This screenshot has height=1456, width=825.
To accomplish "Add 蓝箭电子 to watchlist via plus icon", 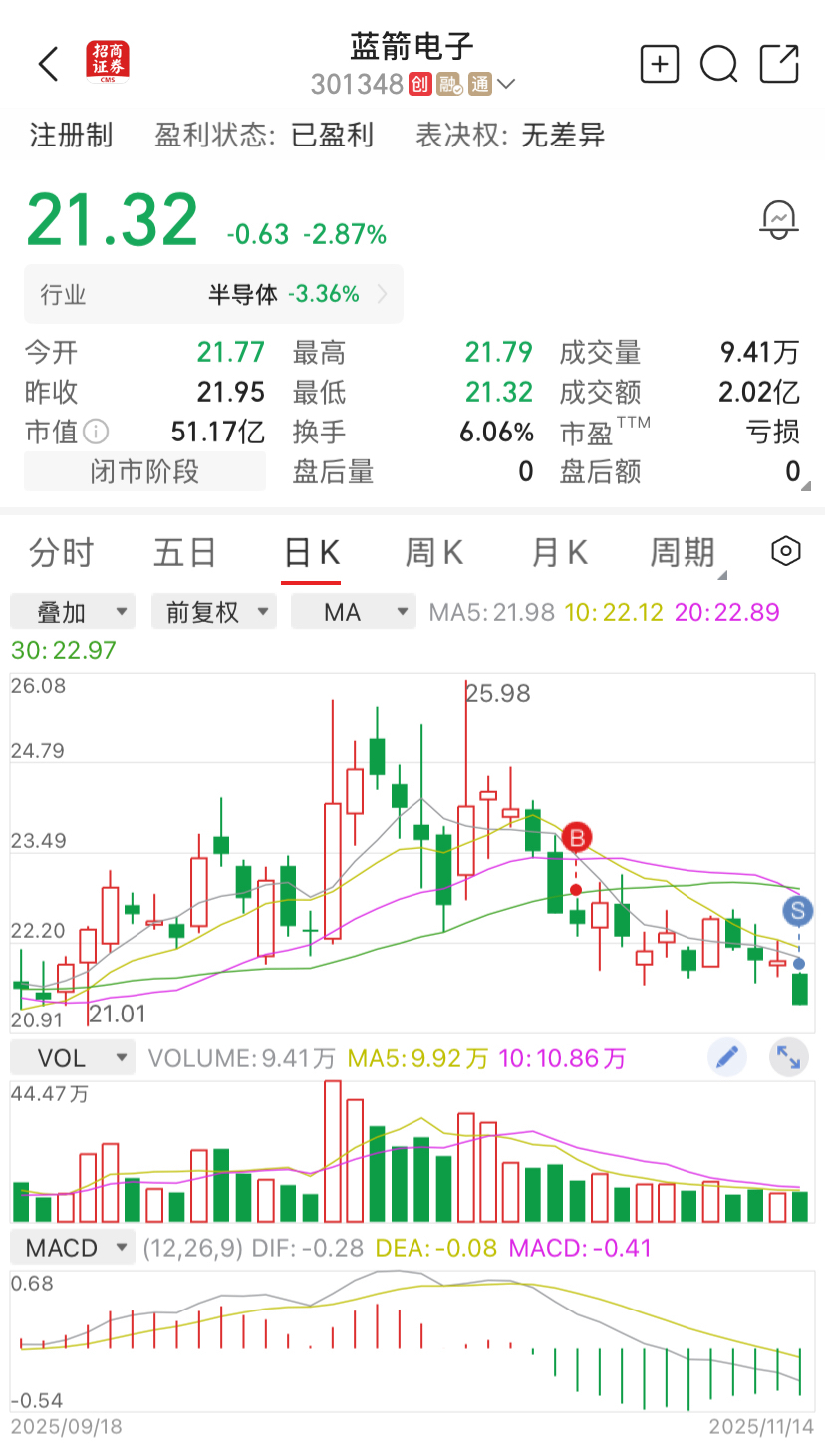I will [x=659, y=64].
